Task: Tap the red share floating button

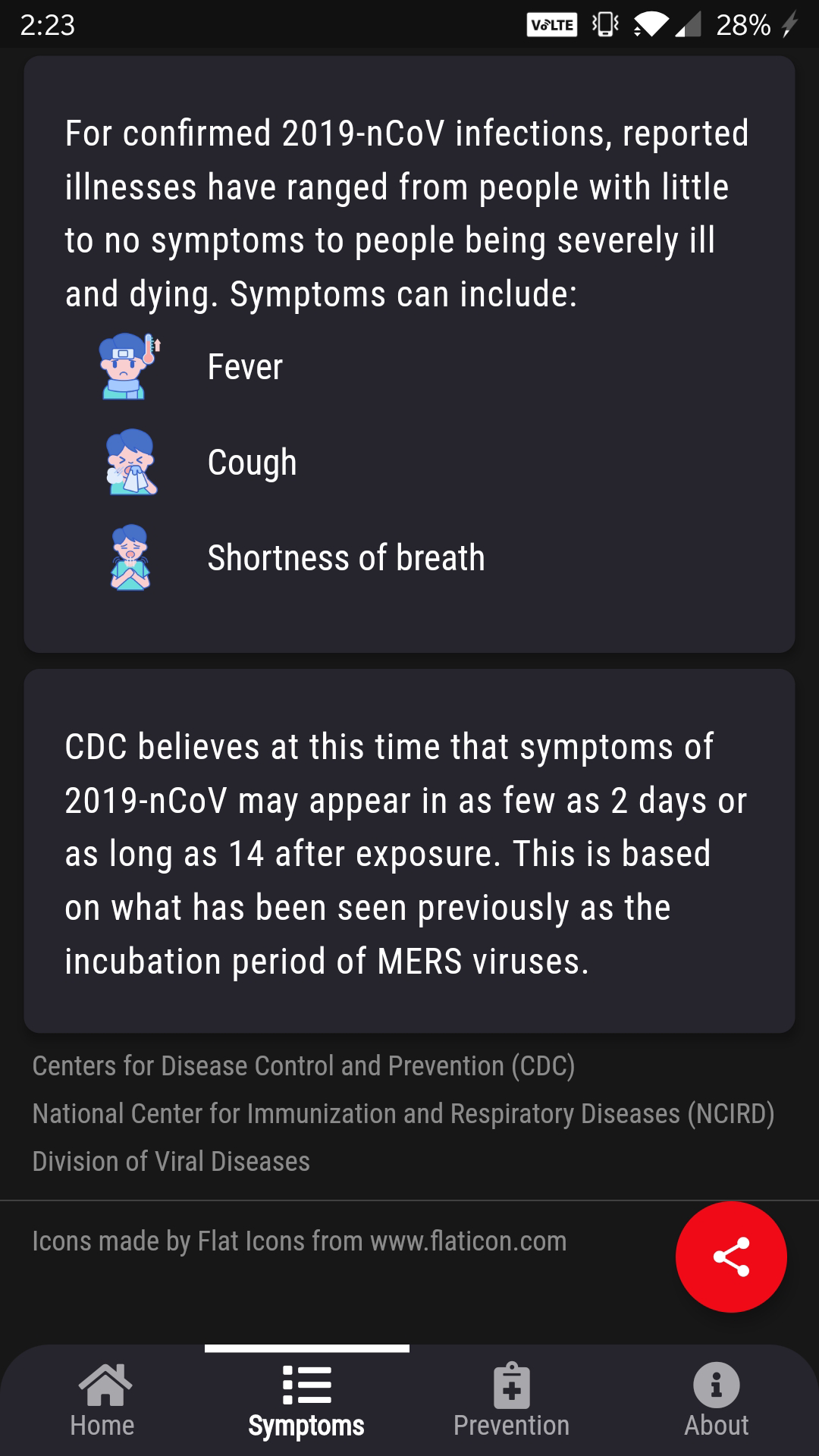Action: (731, 1257)
